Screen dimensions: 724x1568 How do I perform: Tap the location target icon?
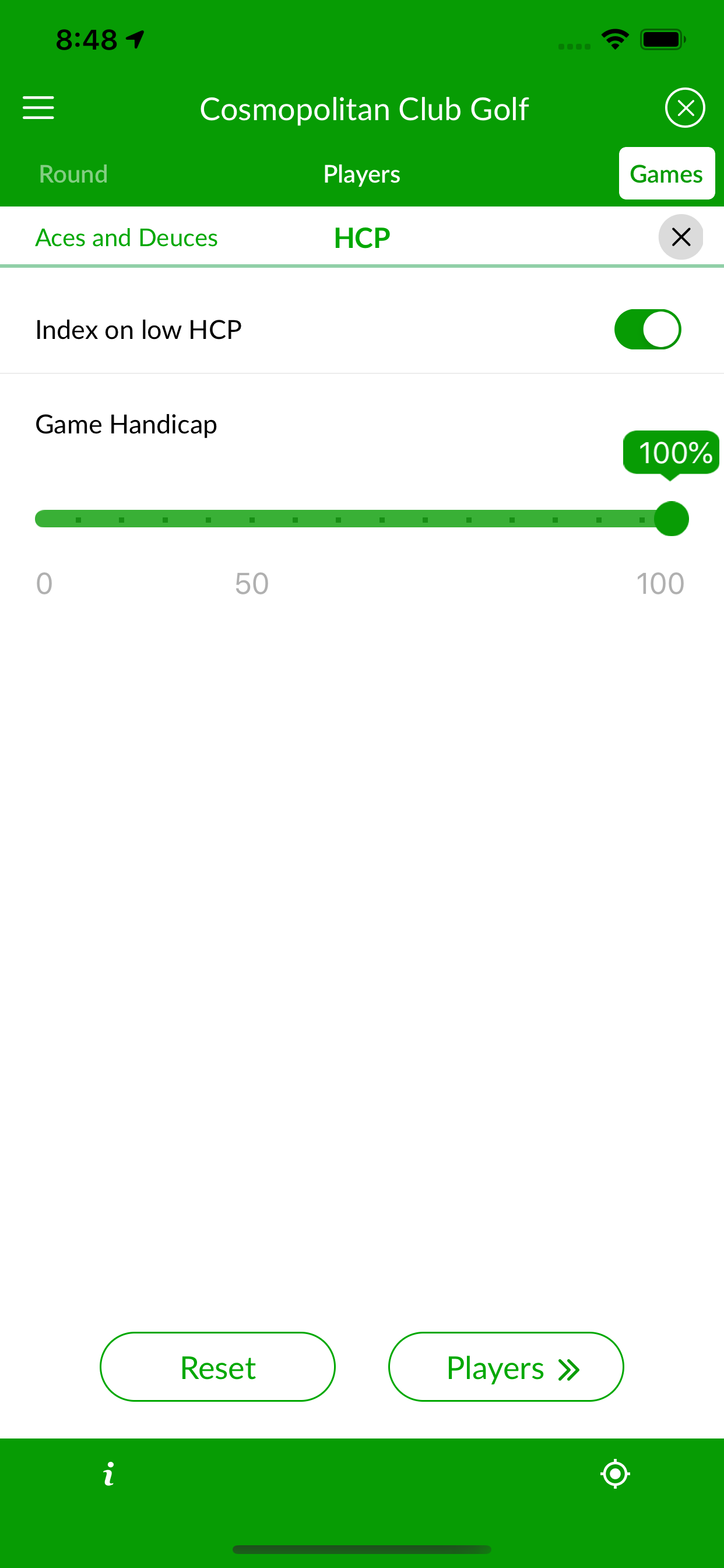(615, 1473)
